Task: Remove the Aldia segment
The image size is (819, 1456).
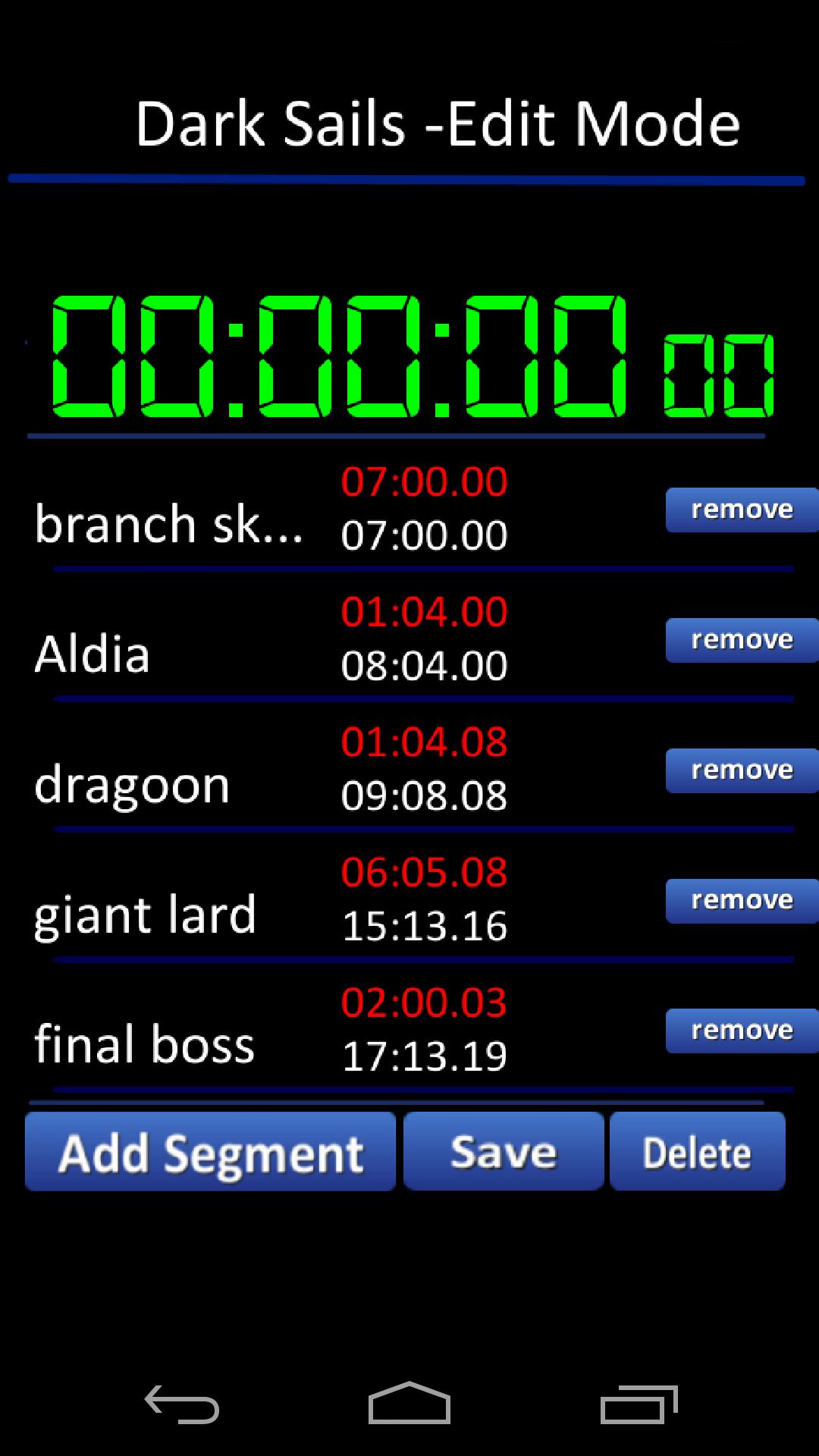Action: point(741,640)
